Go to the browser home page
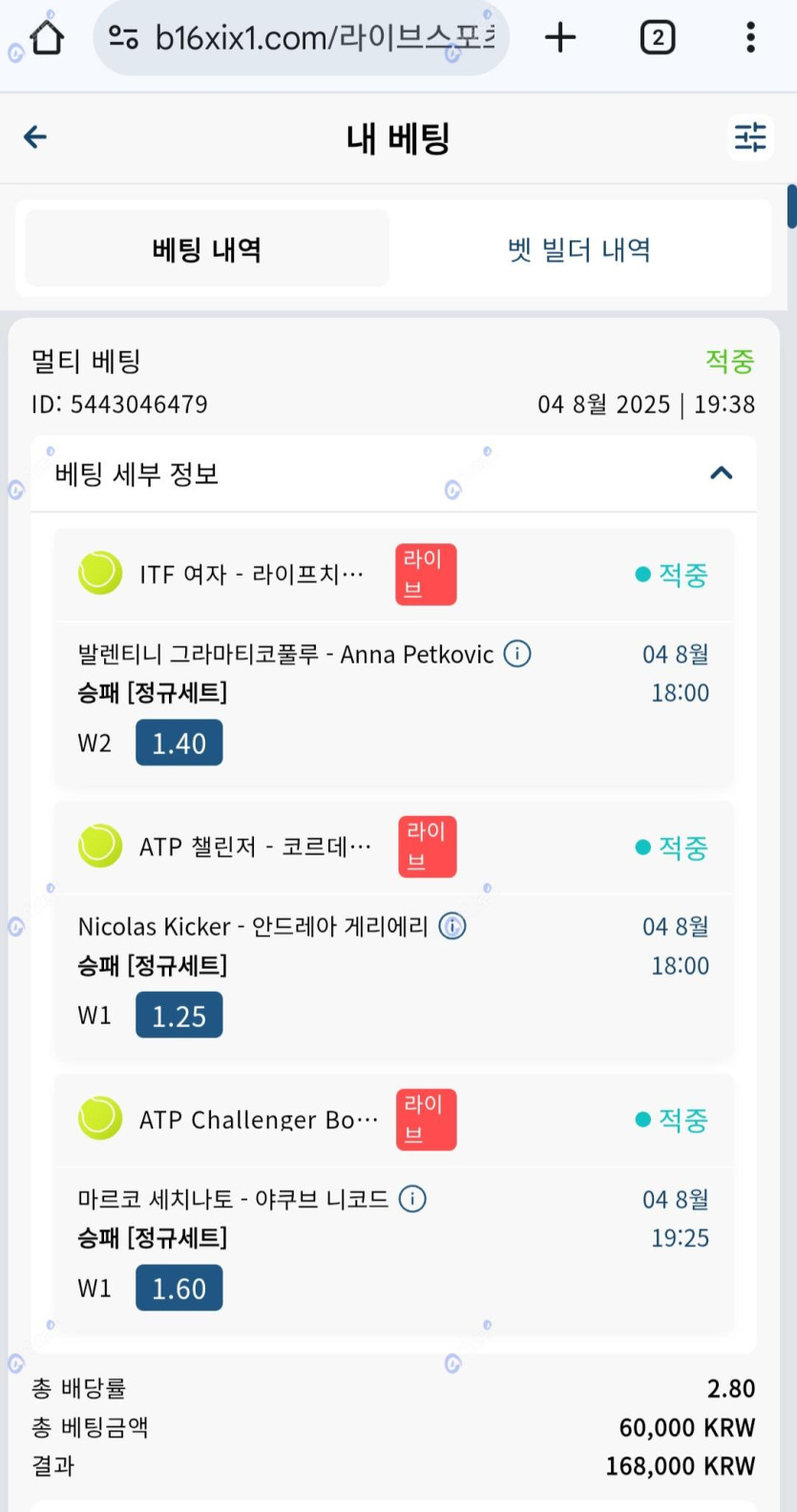Image resolution: width=797 pixels, height=1512 pixels. click(x=47, y=38)
